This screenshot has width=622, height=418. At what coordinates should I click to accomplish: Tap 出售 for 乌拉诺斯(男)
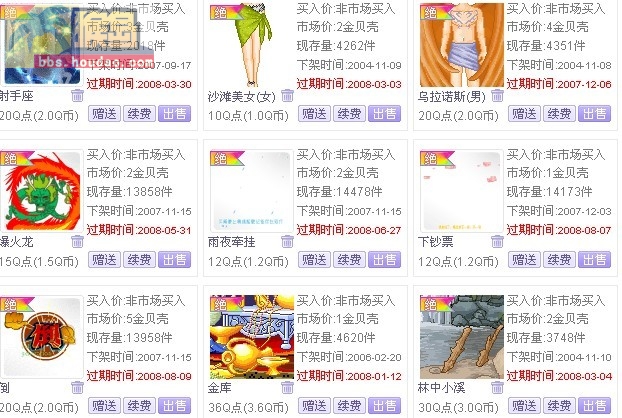594,114
